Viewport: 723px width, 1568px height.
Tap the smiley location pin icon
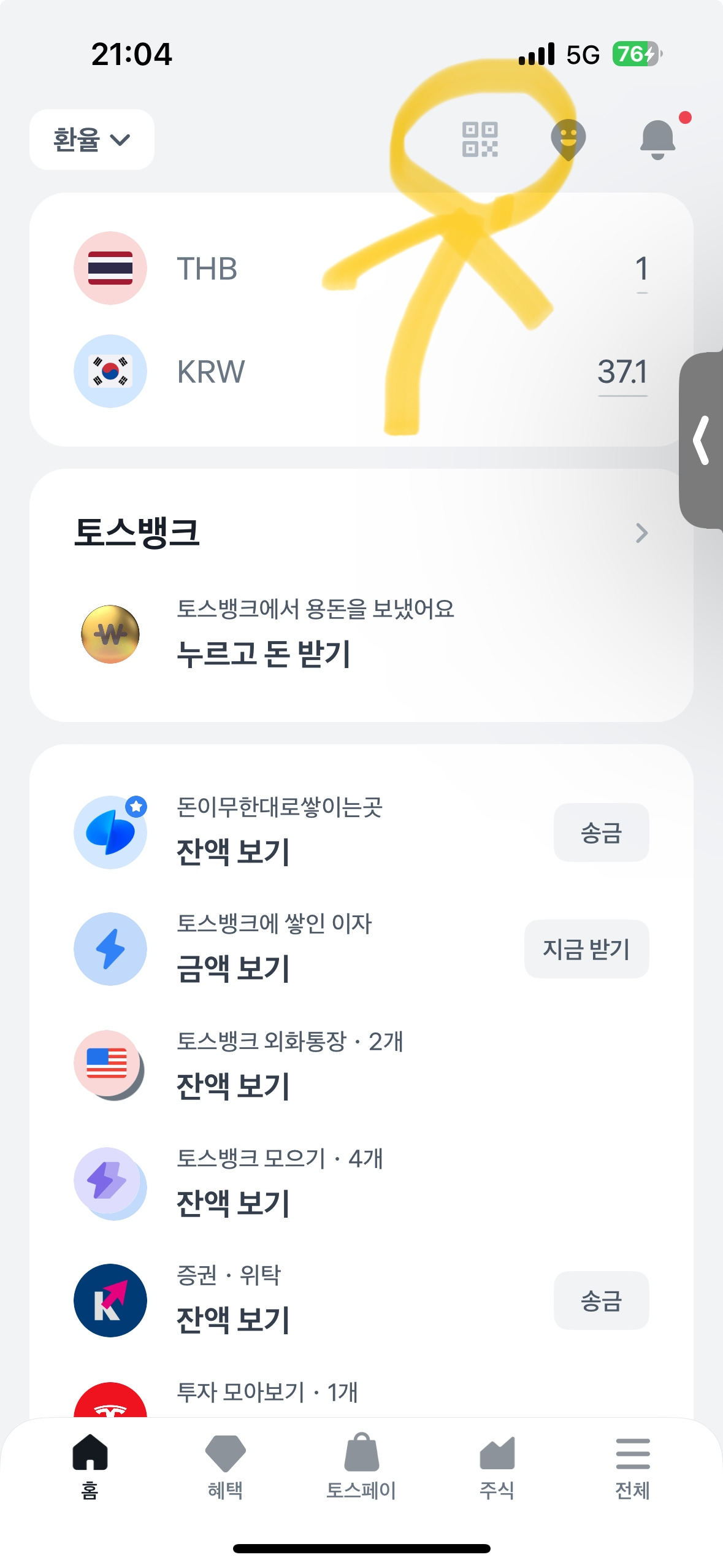568,139
